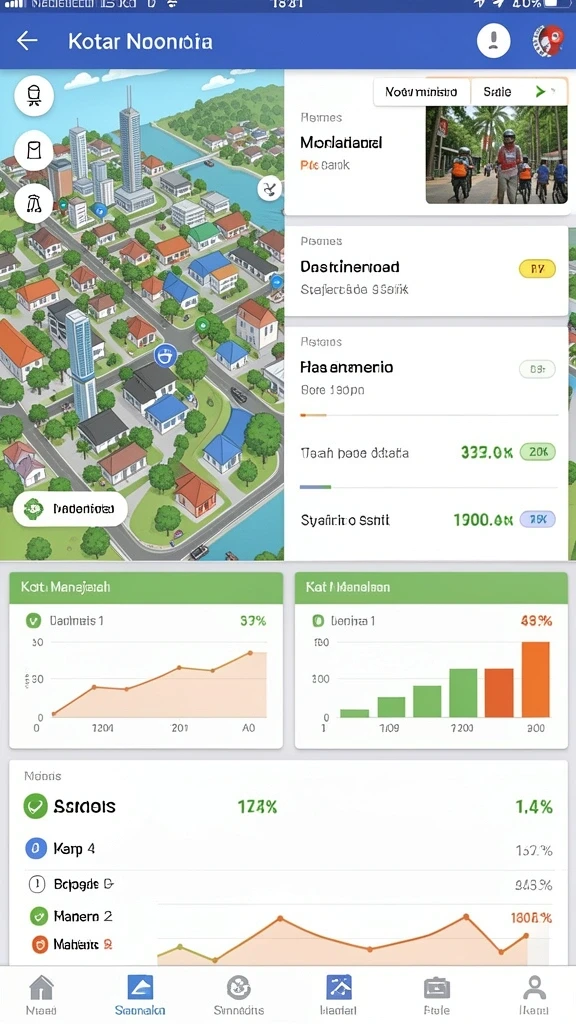Select the Karp 4 row

[x=289, y=849]
